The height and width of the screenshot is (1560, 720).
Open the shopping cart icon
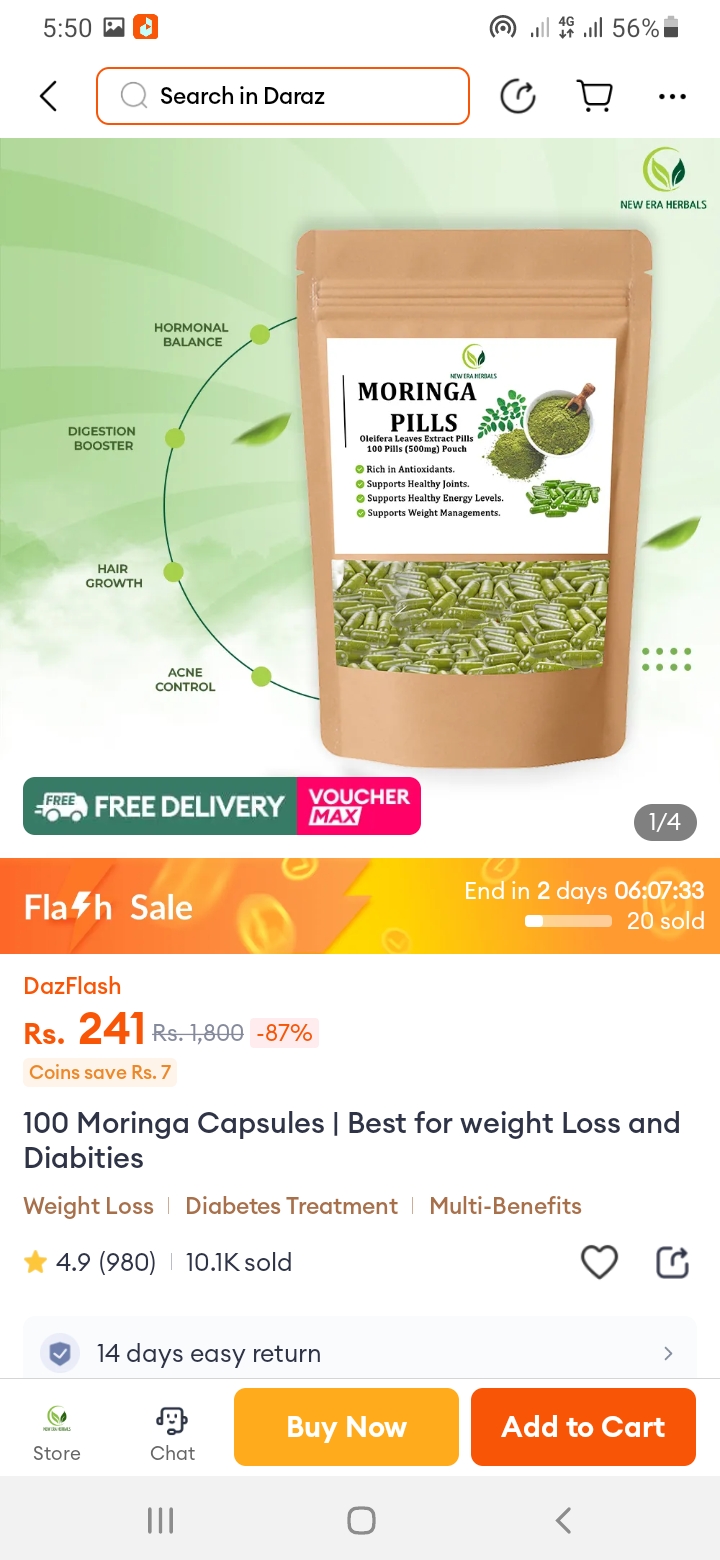(x=595, y=96)
